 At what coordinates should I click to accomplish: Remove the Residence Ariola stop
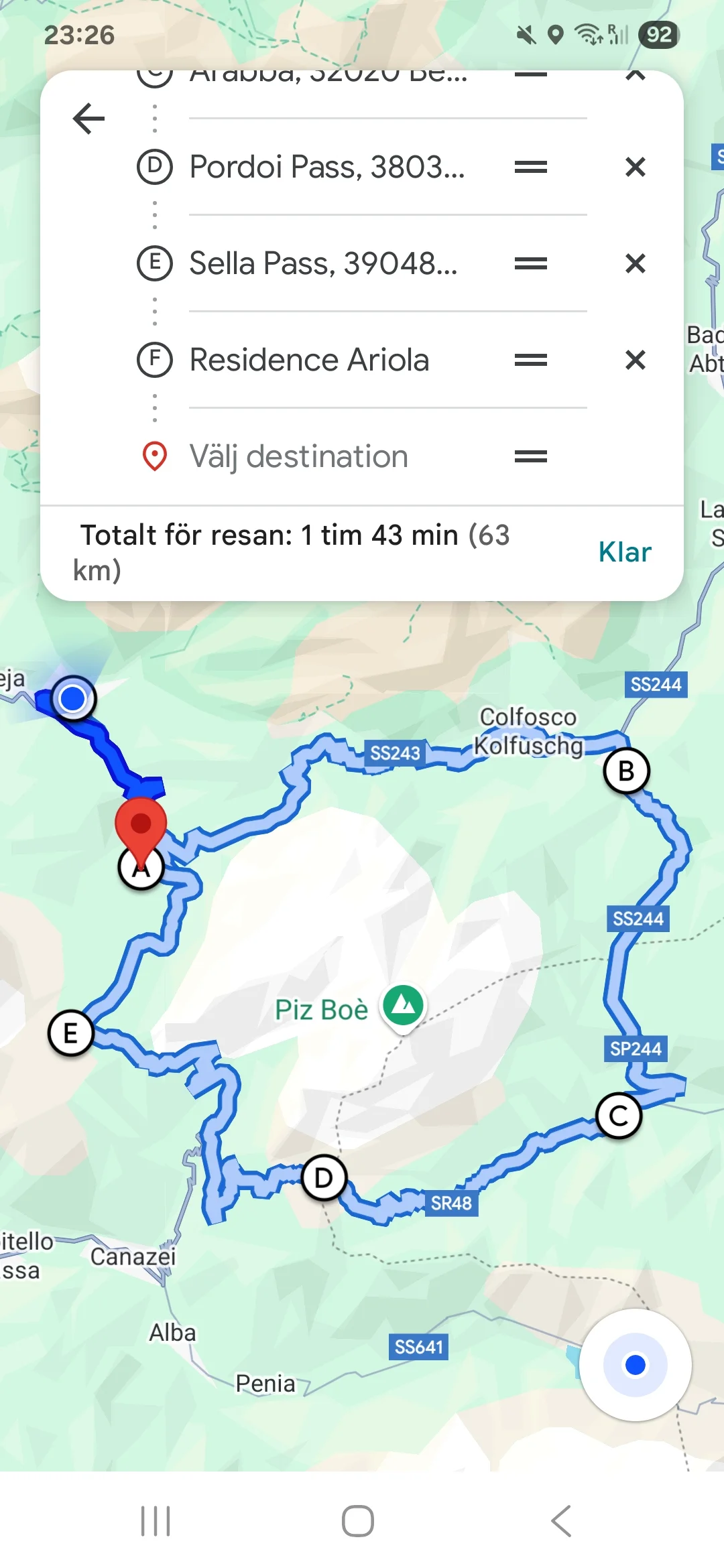635,360
